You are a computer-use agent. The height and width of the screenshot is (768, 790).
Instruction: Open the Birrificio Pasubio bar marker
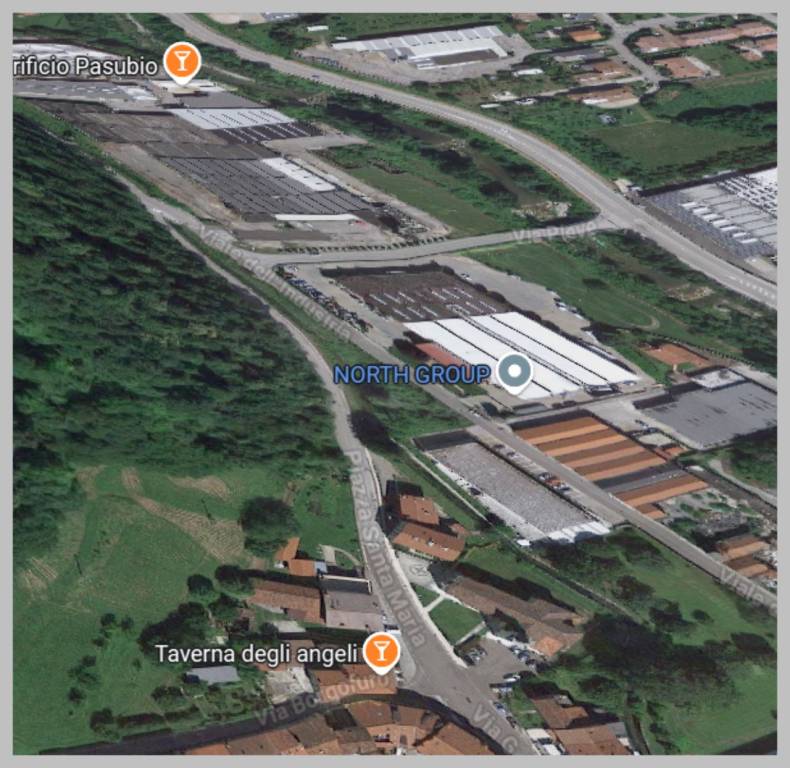[x=181, y=61]
